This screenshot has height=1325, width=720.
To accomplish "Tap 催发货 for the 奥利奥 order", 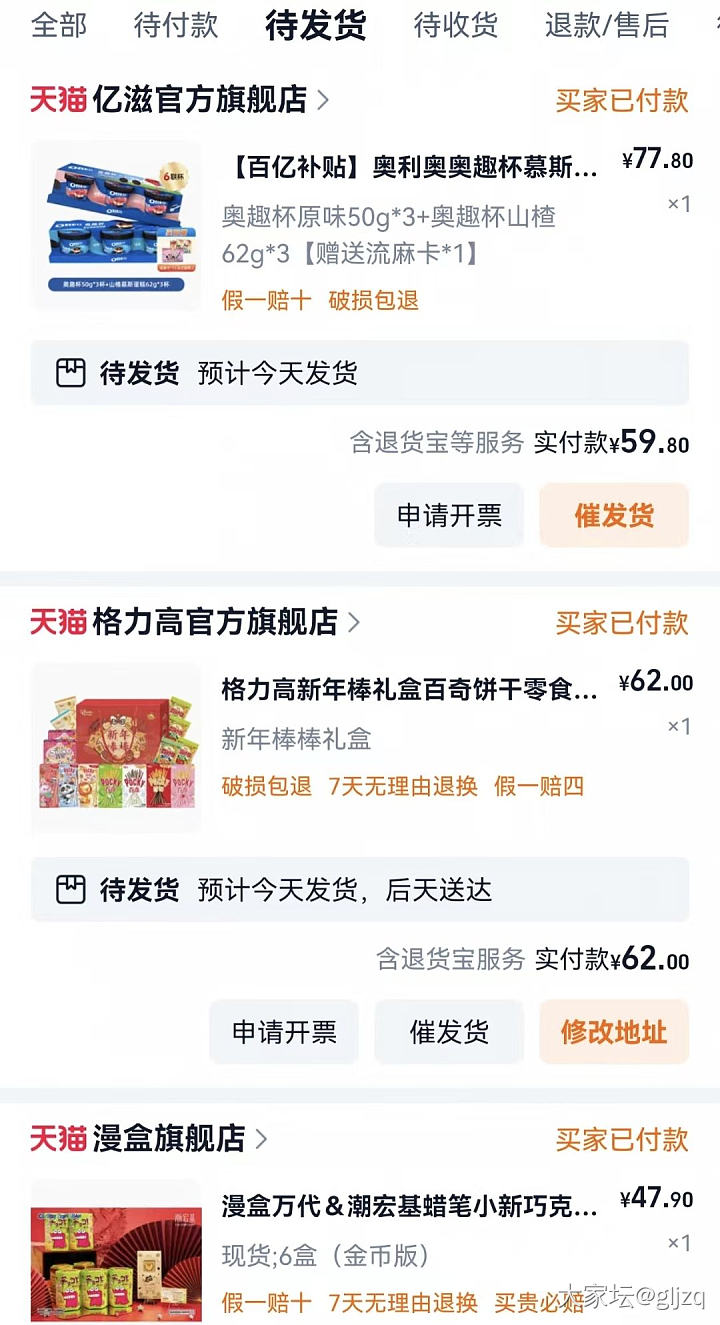I will 614,516.
